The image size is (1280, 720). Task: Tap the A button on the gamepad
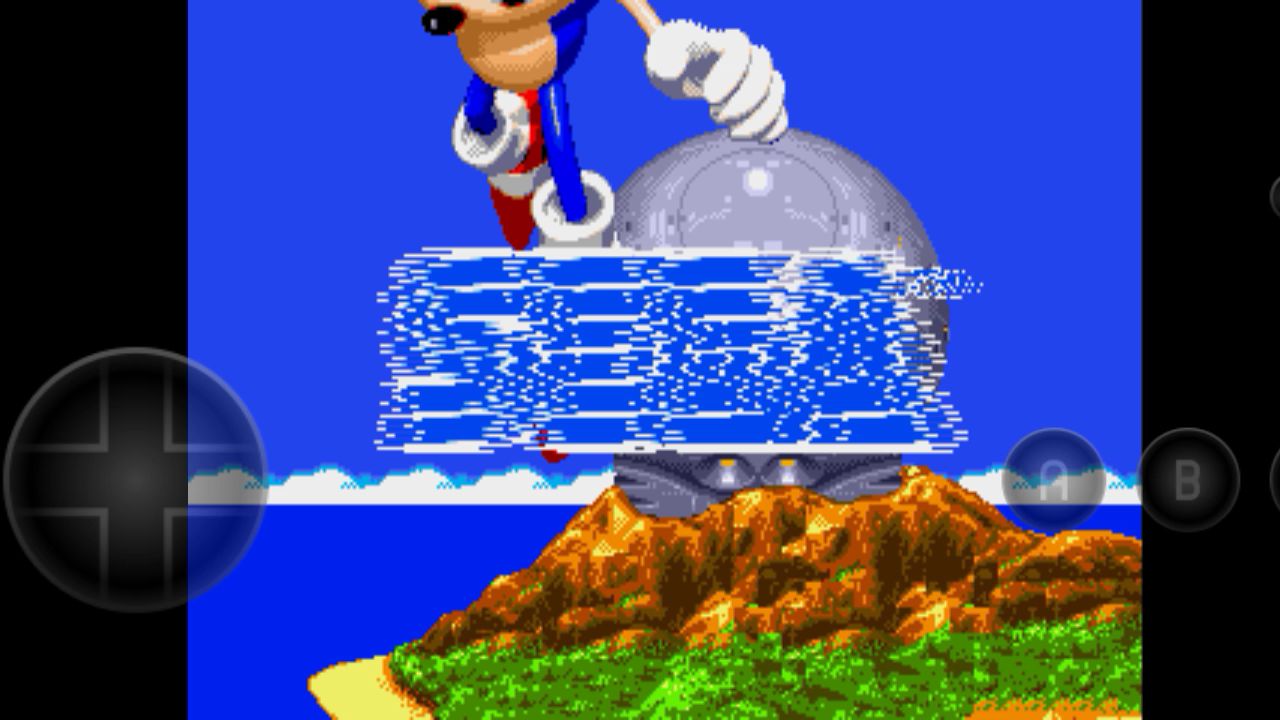[x=1053, y=481]
